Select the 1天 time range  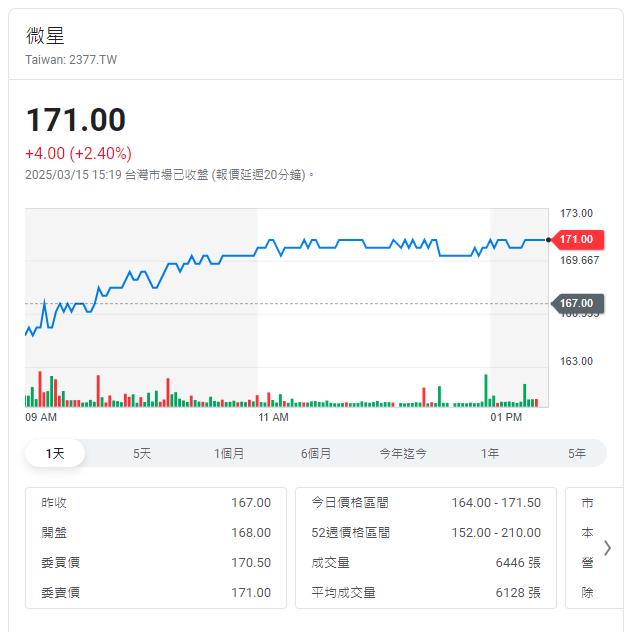point(55,453)
